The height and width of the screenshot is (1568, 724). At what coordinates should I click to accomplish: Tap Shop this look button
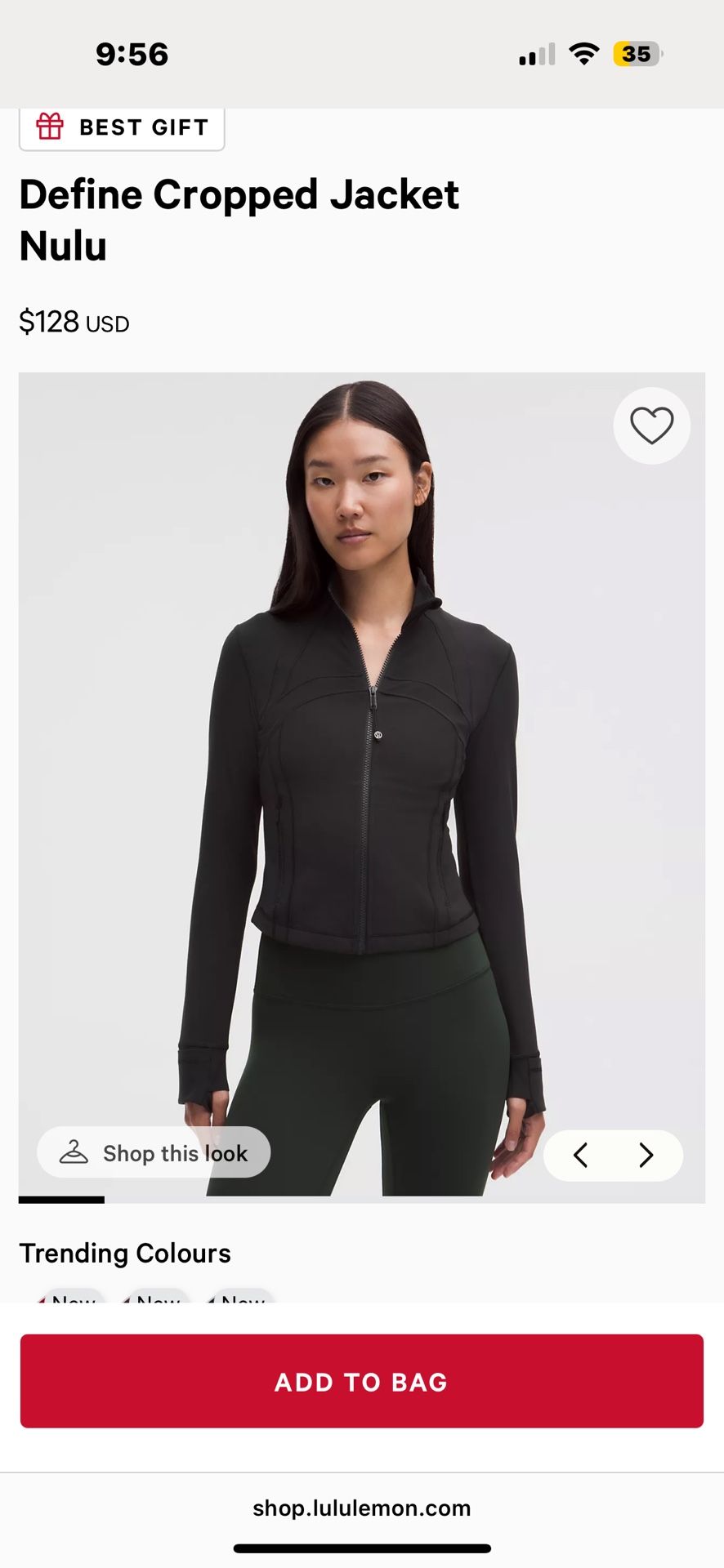[x=154, y=1152]
